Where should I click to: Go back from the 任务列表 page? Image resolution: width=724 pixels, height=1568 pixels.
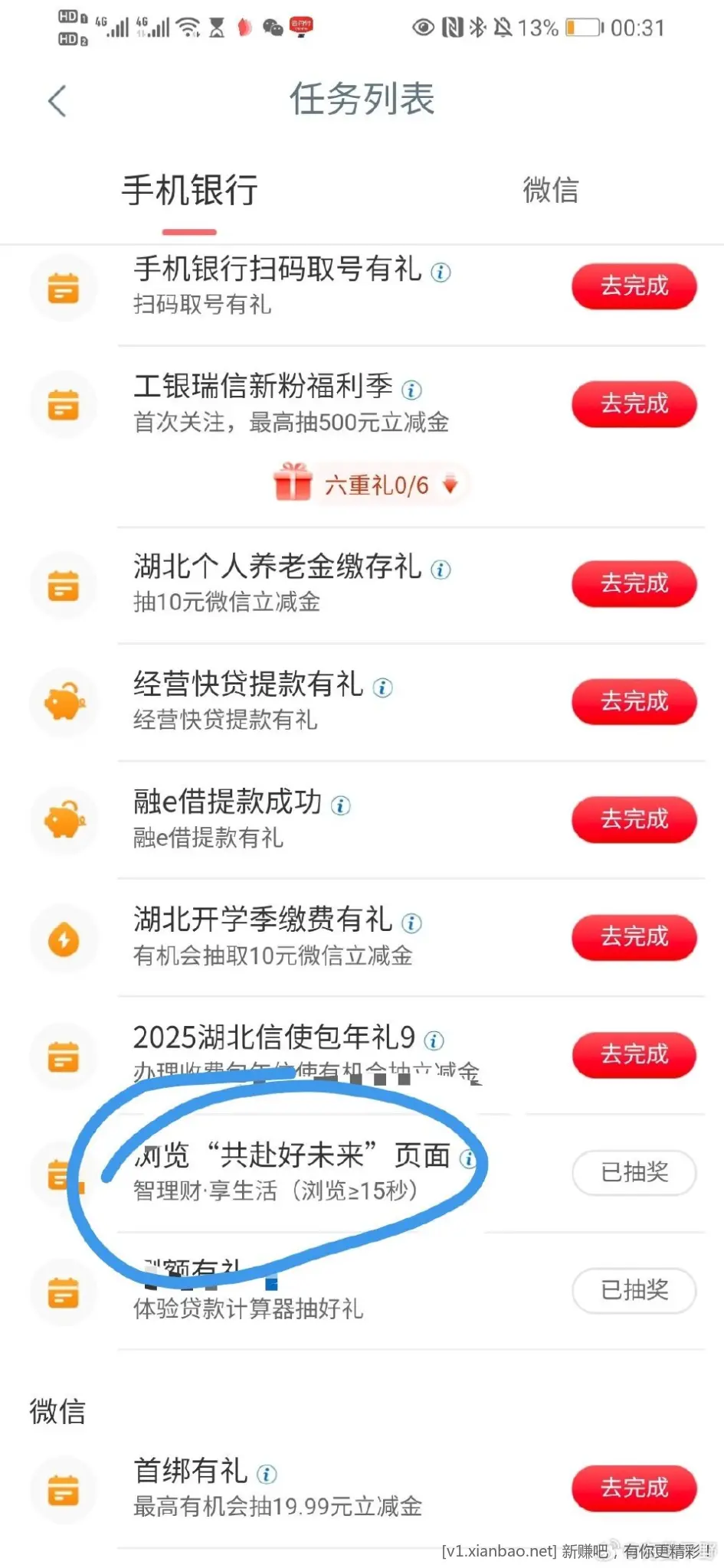57,100
